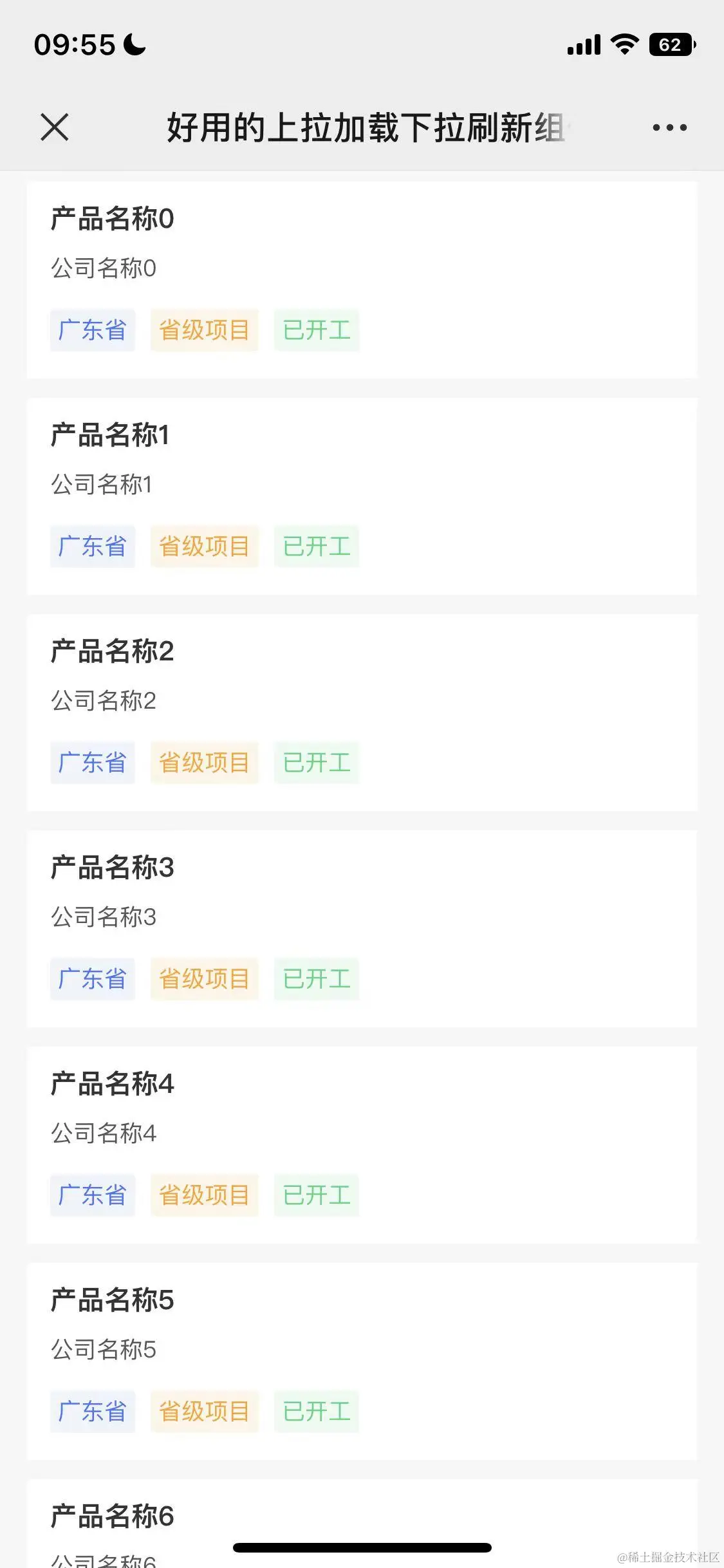This screenshot has height=1568, width=724.
Task: Choose the 产品名称5 card
Action: pos(362,1361)
